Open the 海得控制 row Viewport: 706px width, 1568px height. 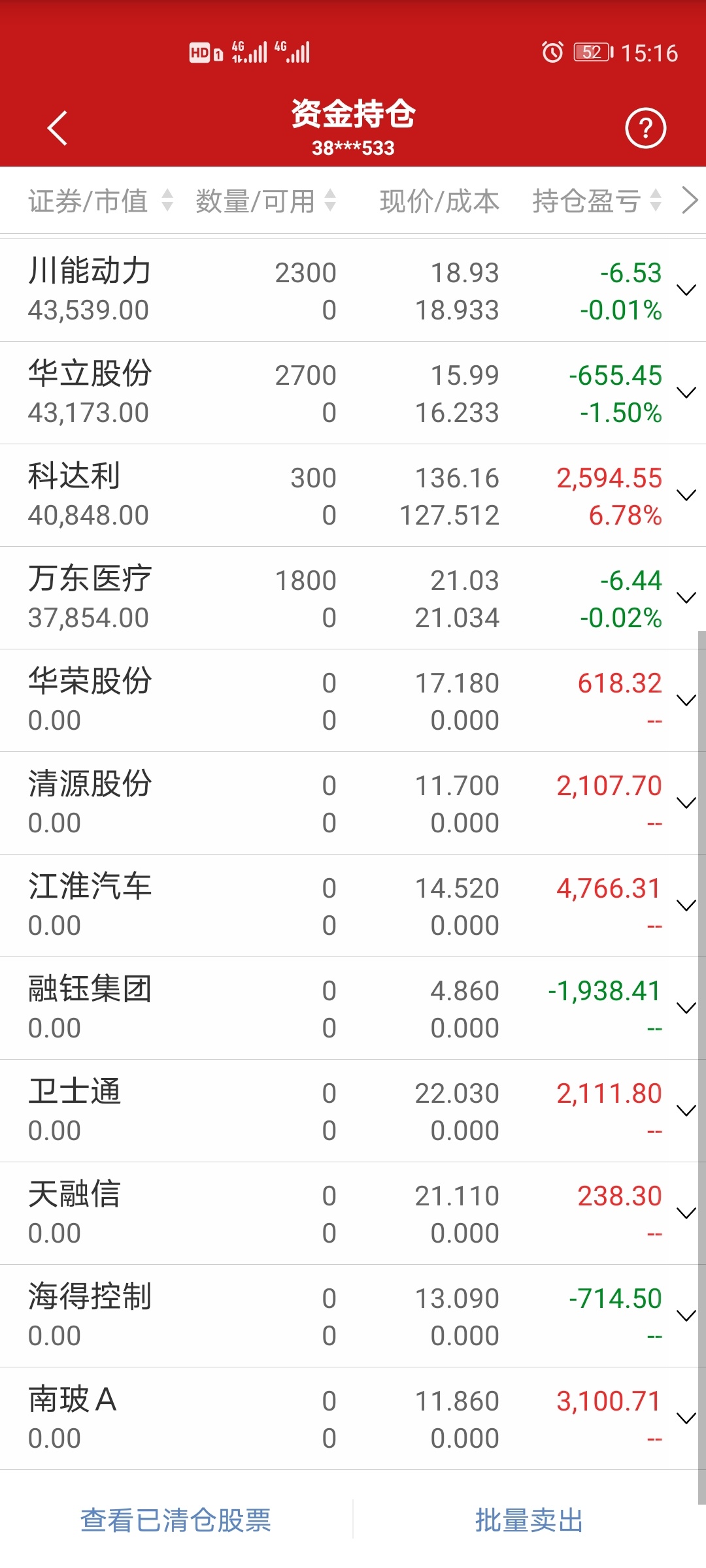pos(353,1316)
